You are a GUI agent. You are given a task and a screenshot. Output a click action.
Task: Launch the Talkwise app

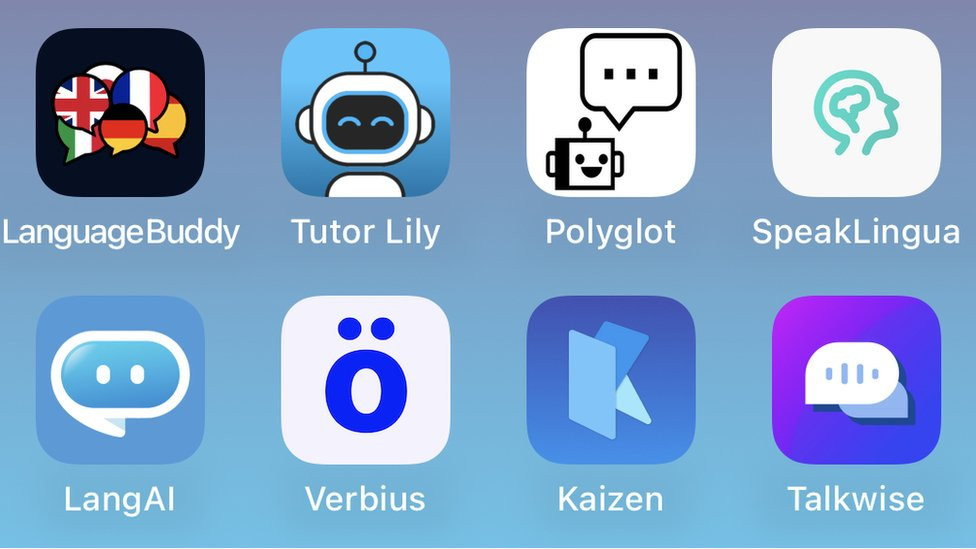click(x=856, y=380)
